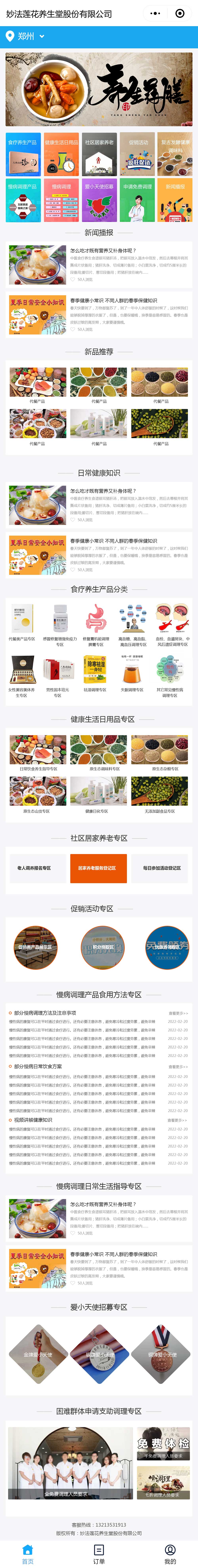Viewport: 198px width, 1568px height.
Task: Open the 积分换取区 promotion circle
Action: pyautogui.click(x=103, y=947)
